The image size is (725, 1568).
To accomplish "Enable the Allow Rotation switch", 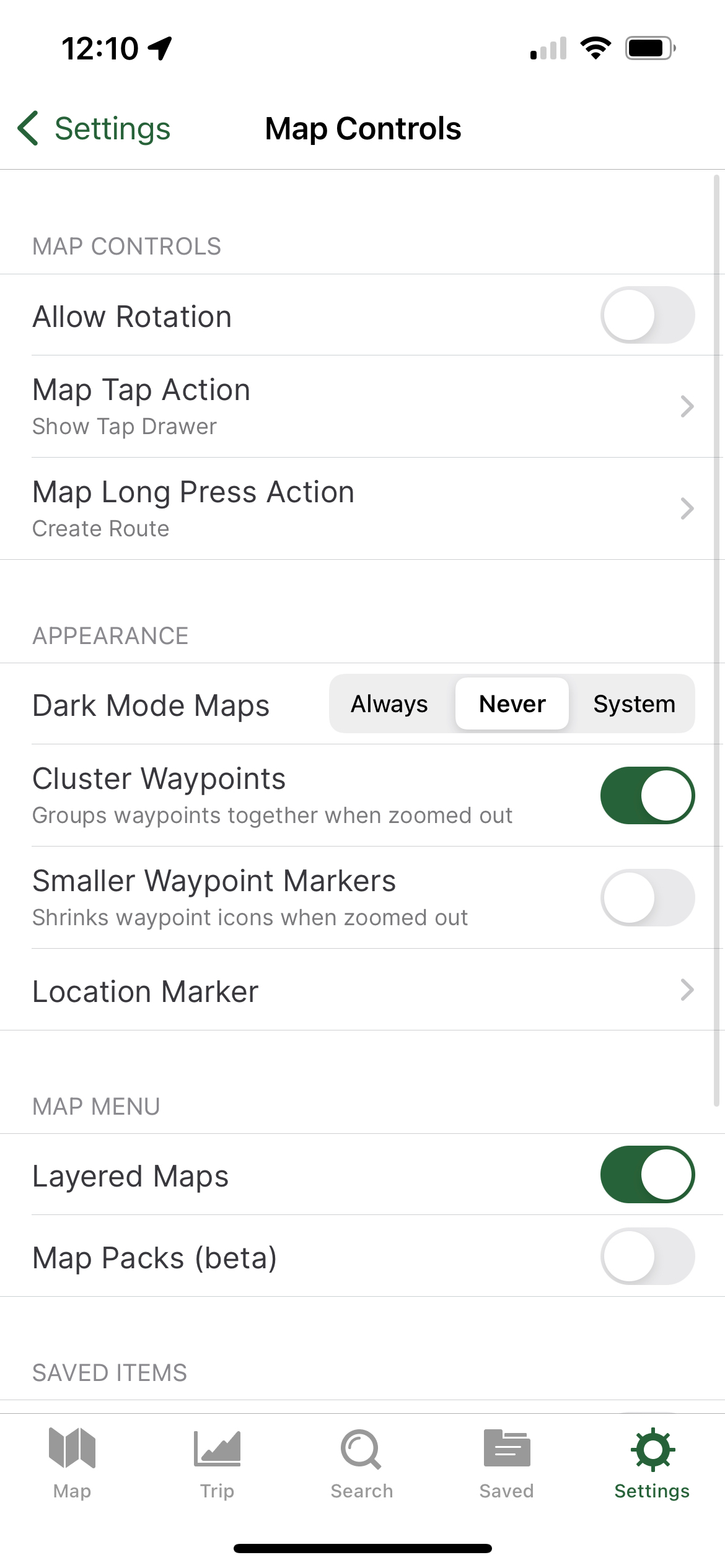I will (647, 315).
